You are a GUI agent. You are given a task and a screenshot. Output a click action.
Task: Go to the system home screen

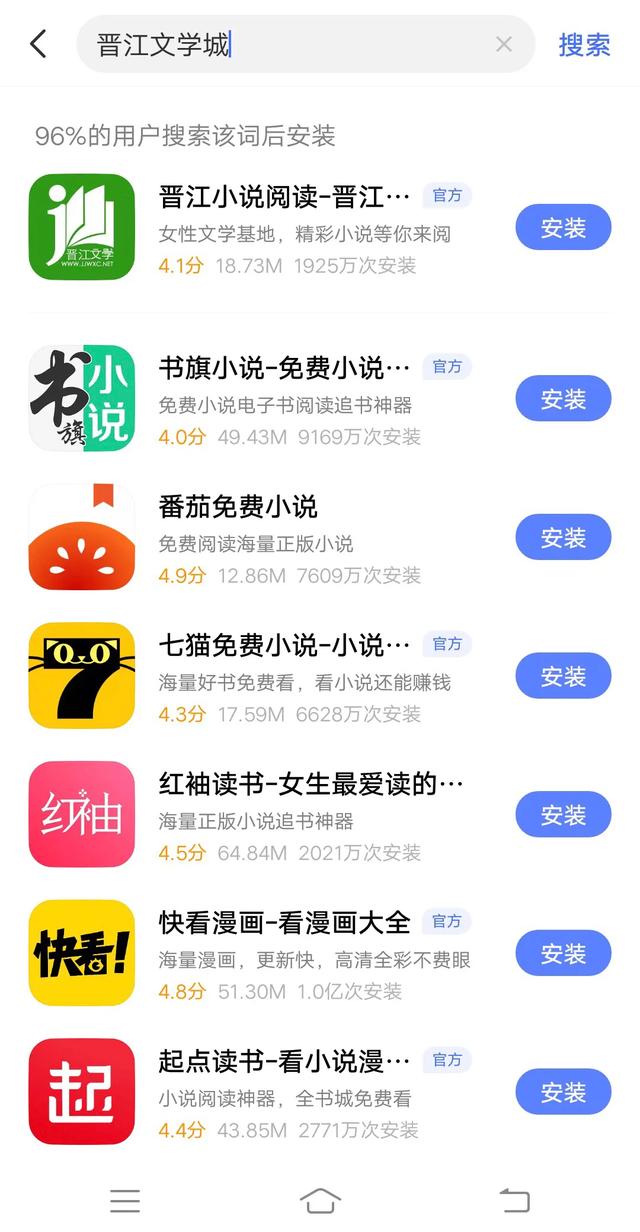coord(320,1200)
